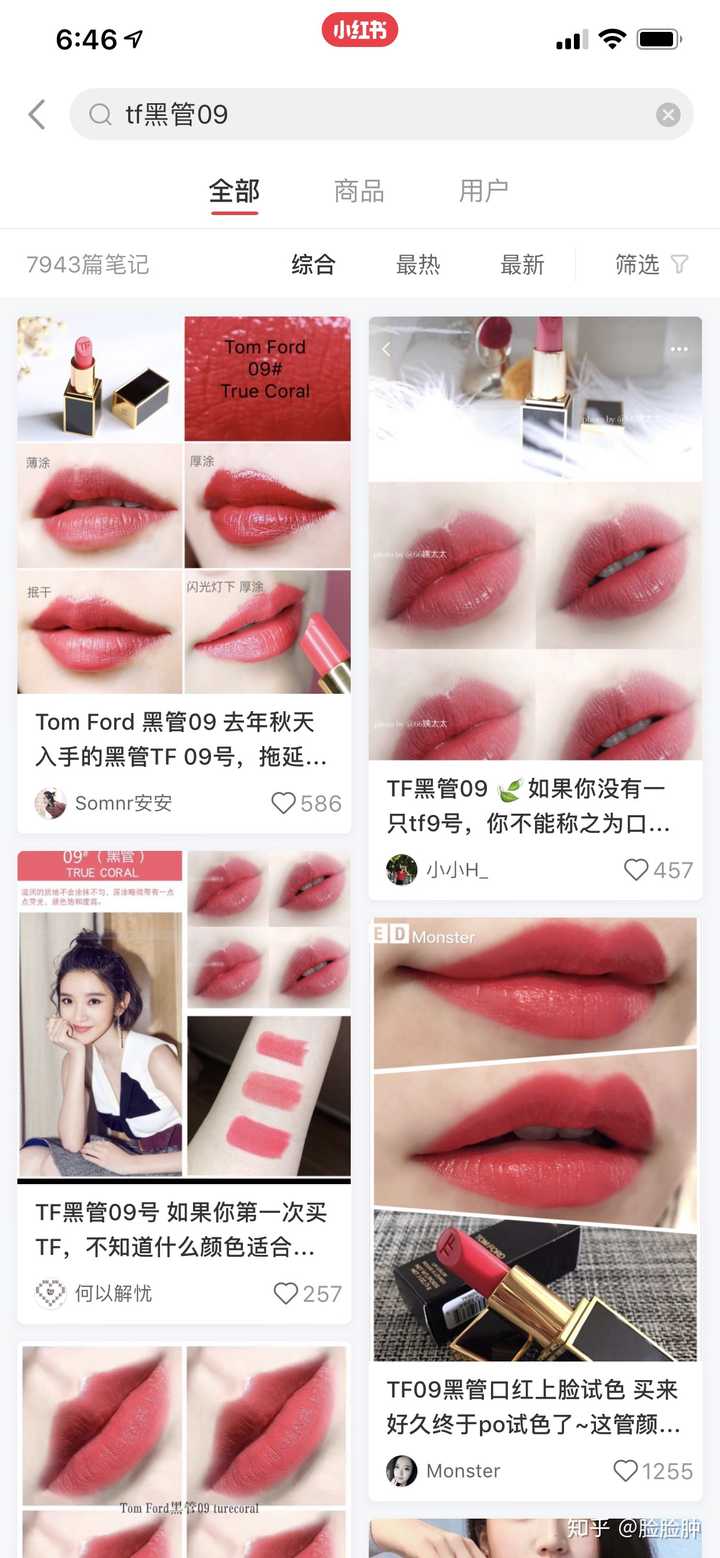Tap the magnifier icon in the search bar
Viewport: 720px width, 1558px height.
(100, 114)
